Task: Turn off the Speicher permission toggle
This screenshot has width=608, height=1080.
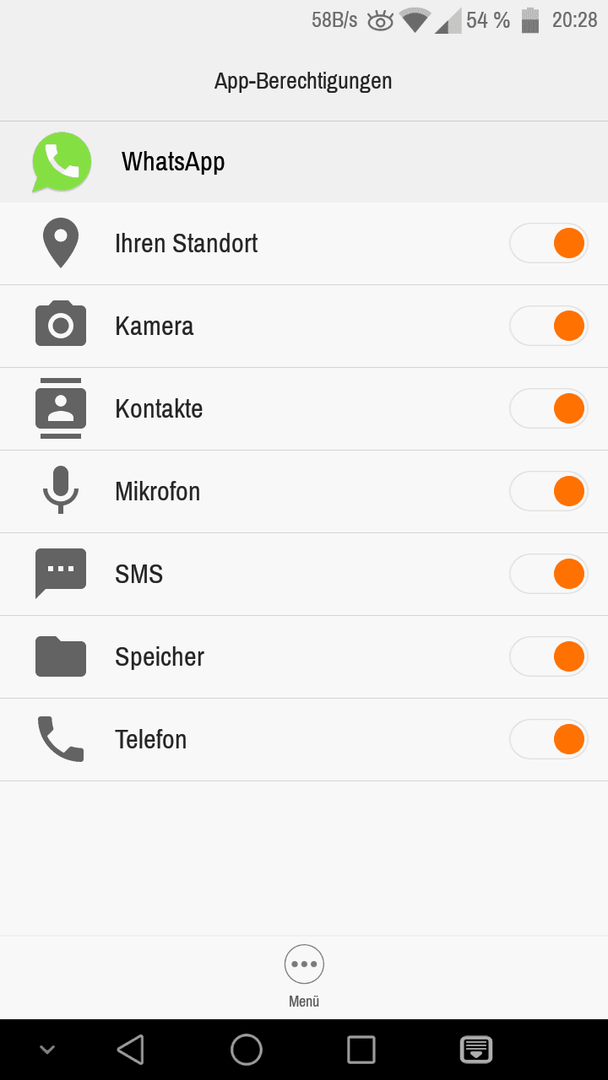Action: tap(549, 656)
